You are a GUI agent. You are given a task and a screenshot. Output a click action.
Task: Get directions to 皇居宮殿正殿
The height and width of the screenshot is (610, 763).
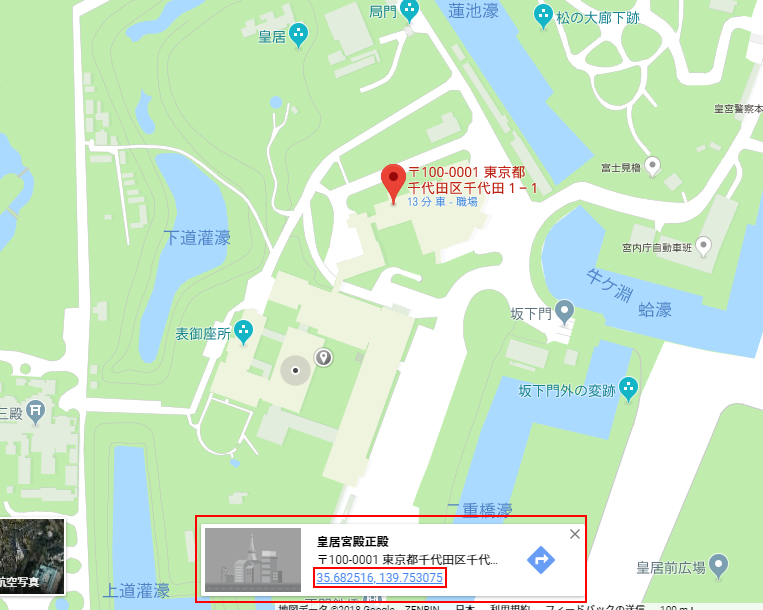(x=540, y=559)
